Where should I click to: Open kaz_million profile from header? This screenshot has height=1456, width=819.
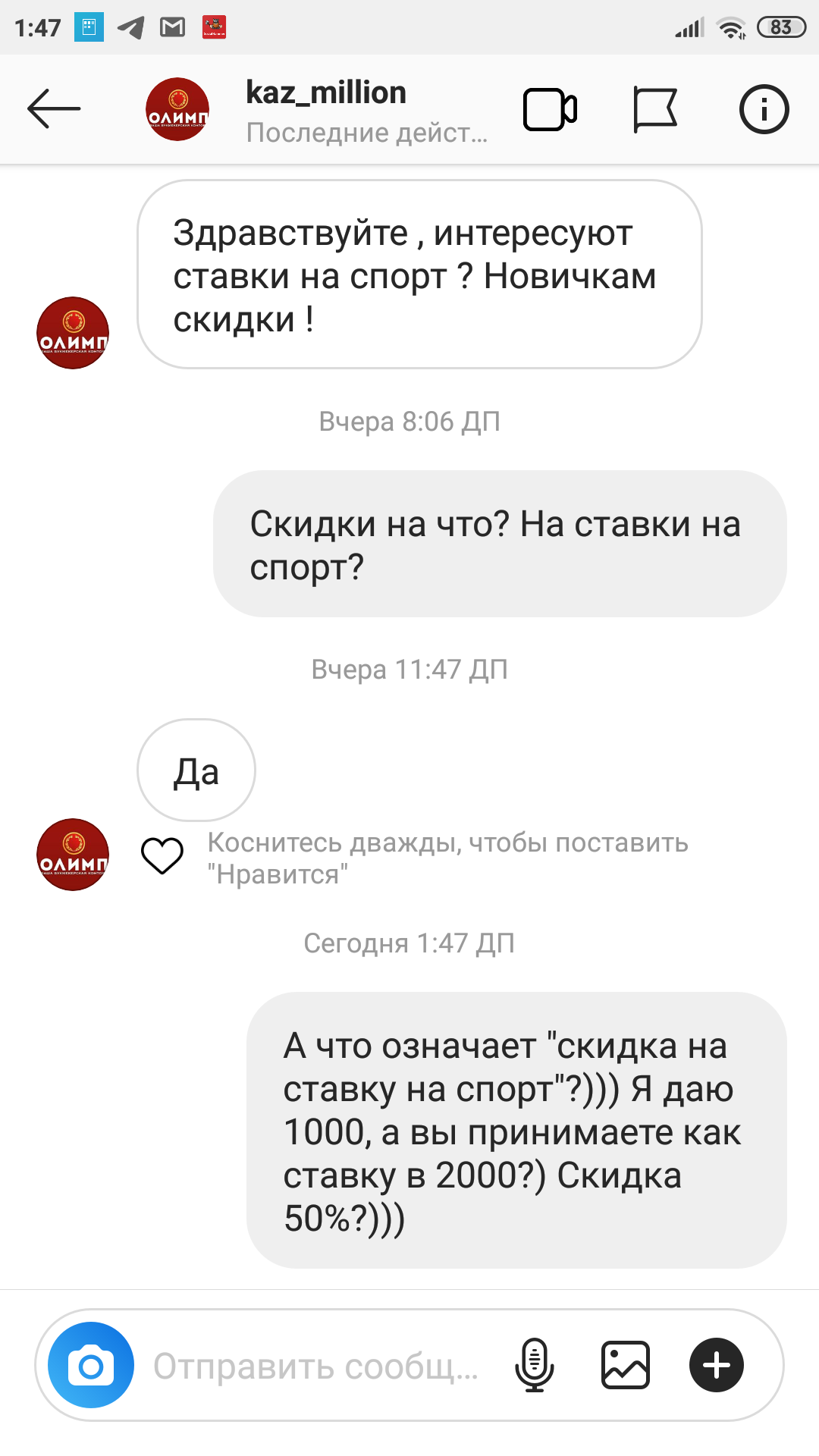click(x=326, y=110)
